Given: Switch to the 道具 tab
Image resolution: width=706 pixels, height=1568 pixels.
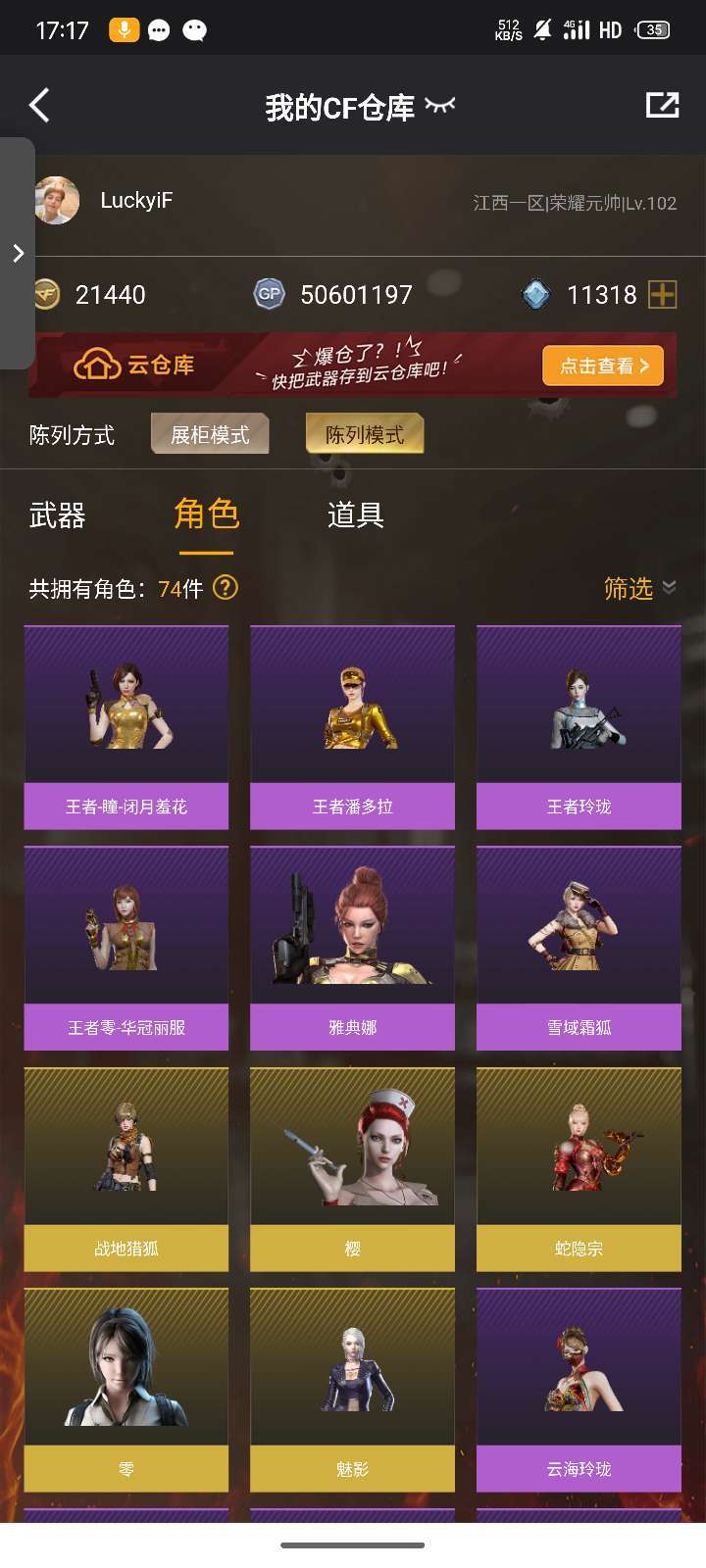Looking at the screenshot, I should click(x=355, y=514).
